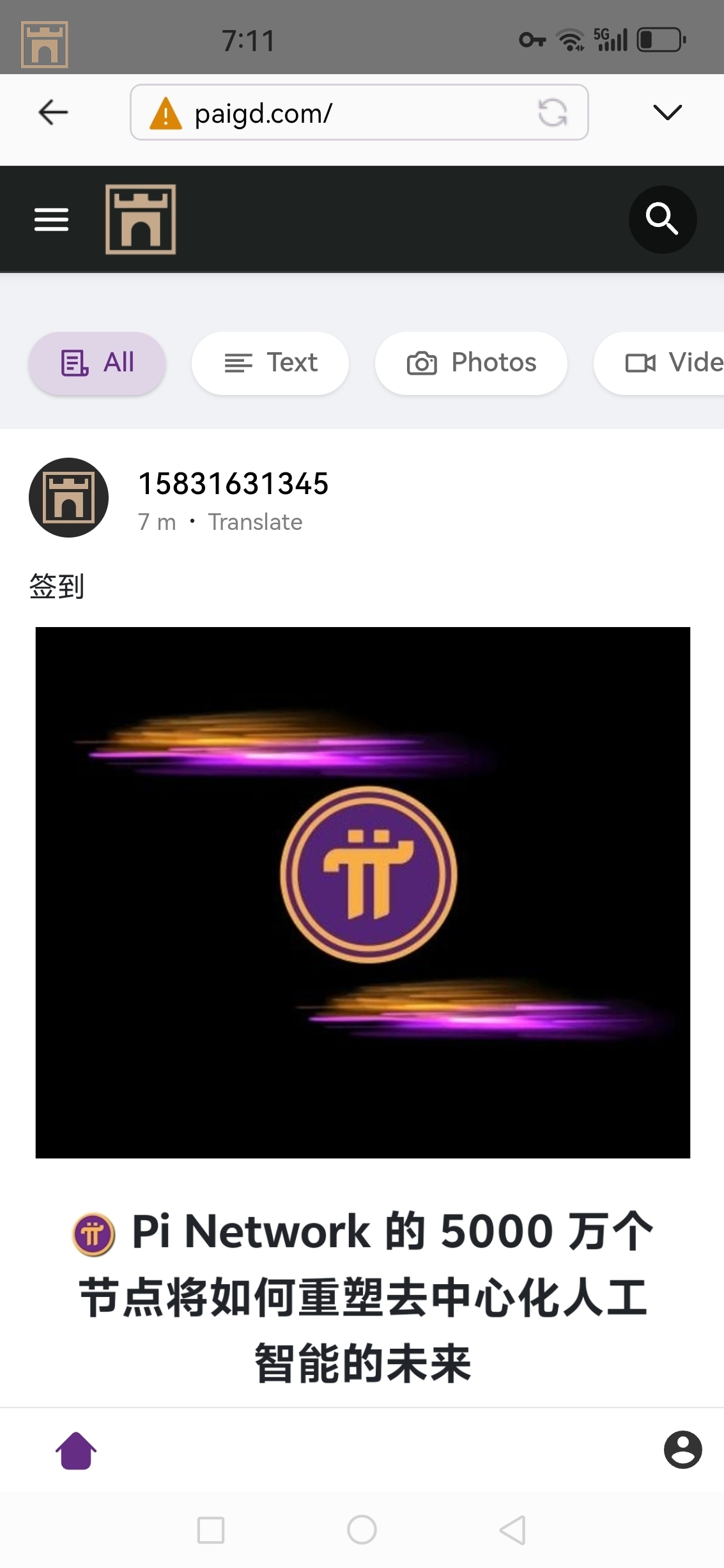This screenshot has height=1568, width=724.
Task: Select the All filter chip
Action: click(97, 363)
